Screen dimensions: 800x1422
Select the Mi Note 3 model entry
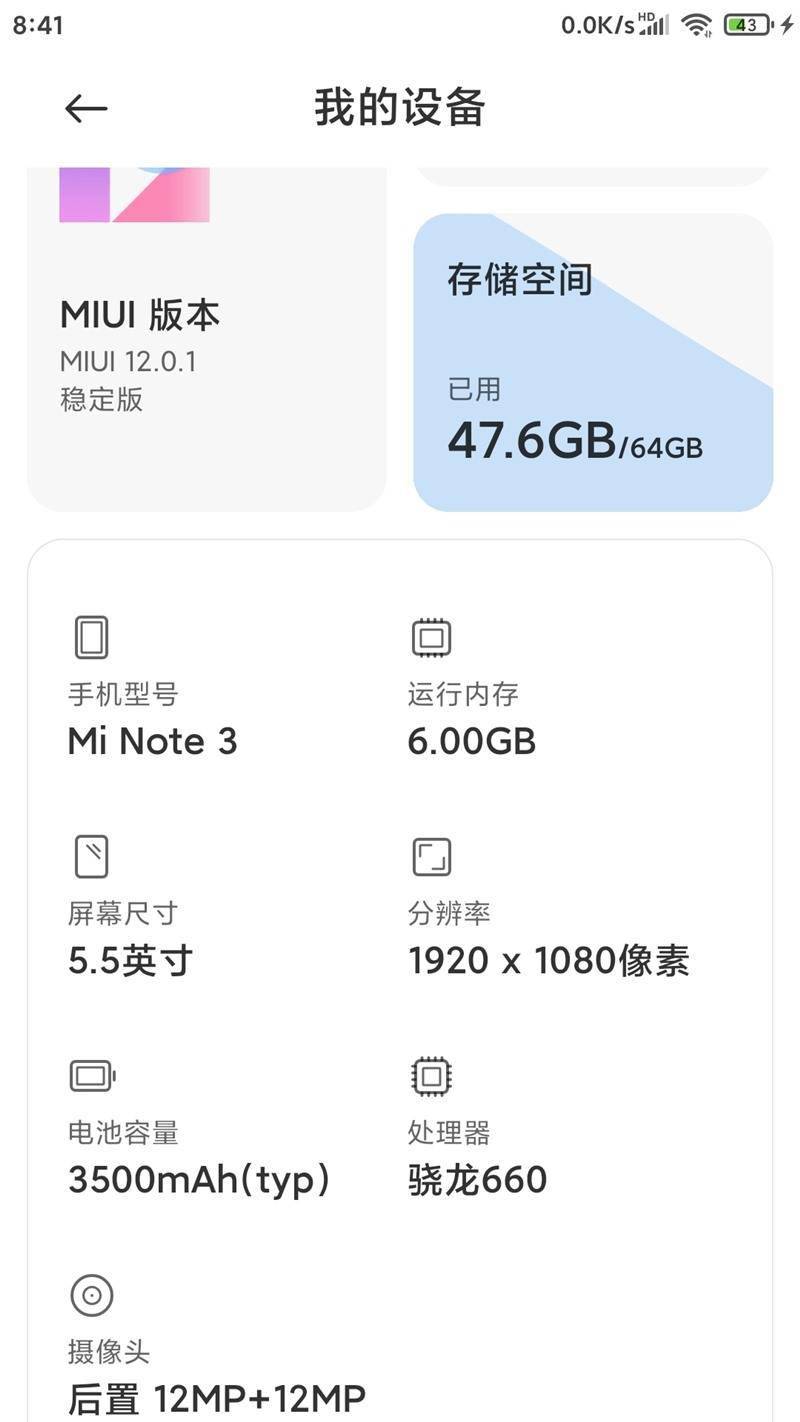(152, 741)
